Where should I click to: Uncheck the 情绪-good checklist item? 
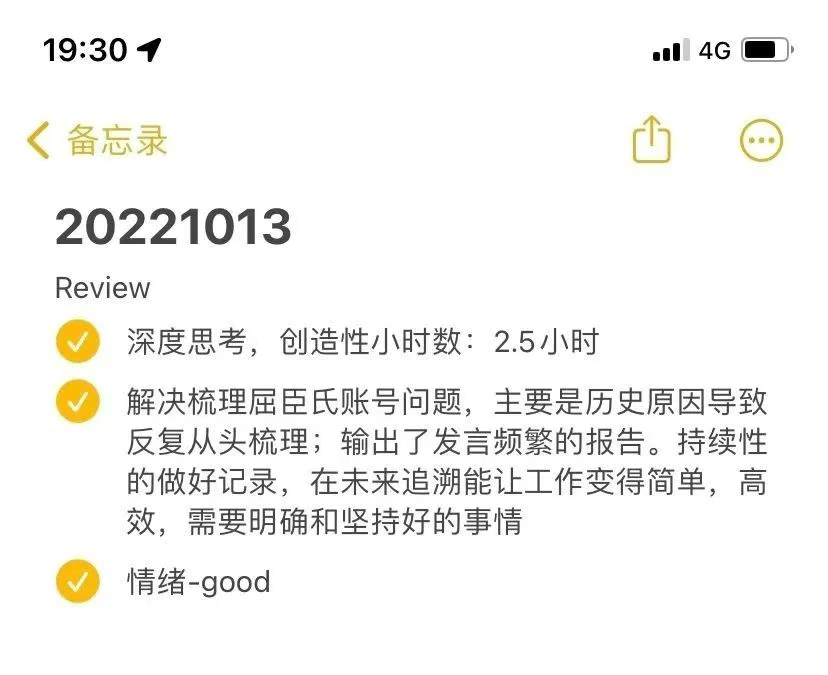[x=78, y=581]
